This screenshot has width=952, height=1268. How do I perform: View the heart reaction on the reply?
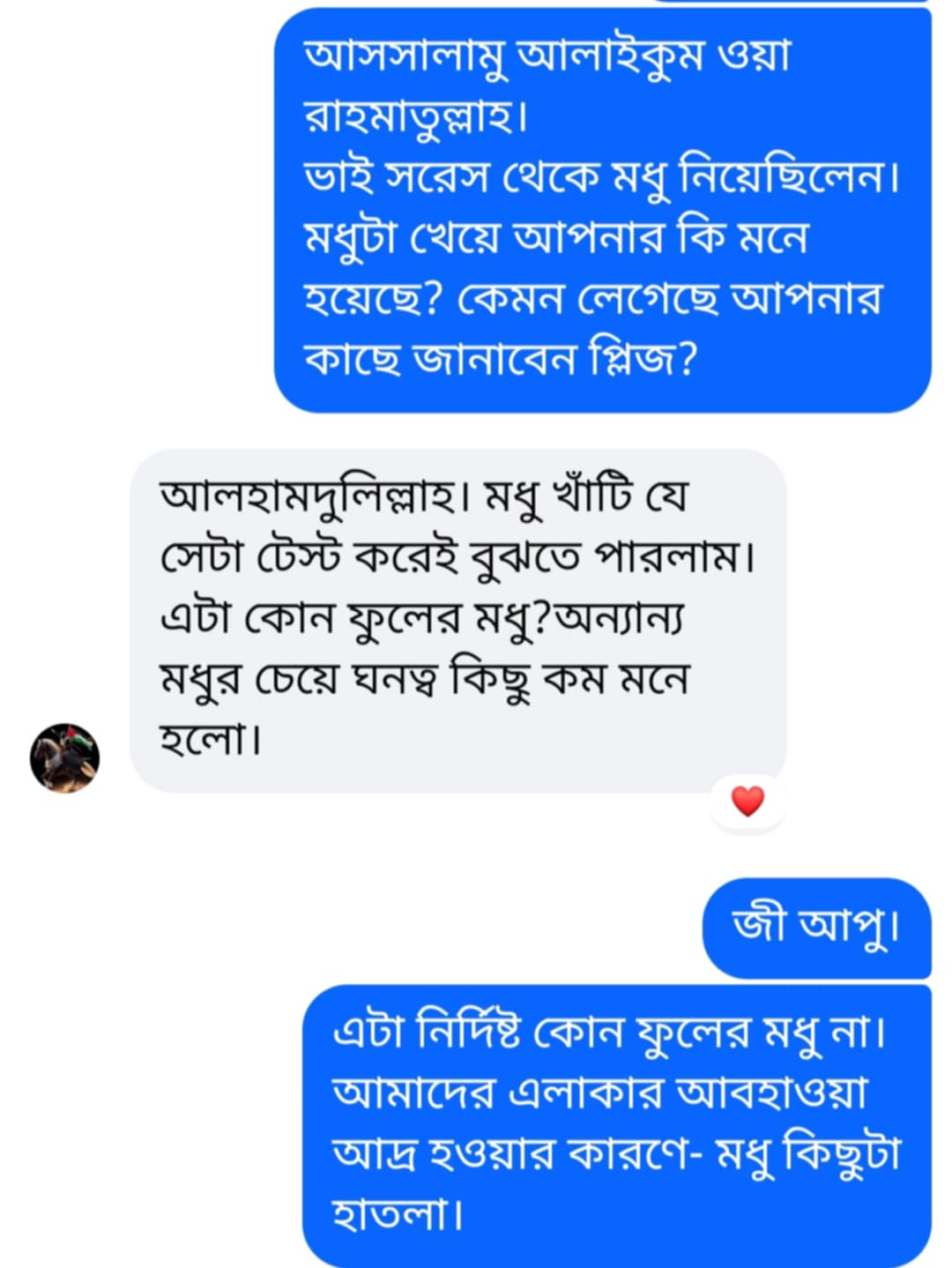[747, 802]
